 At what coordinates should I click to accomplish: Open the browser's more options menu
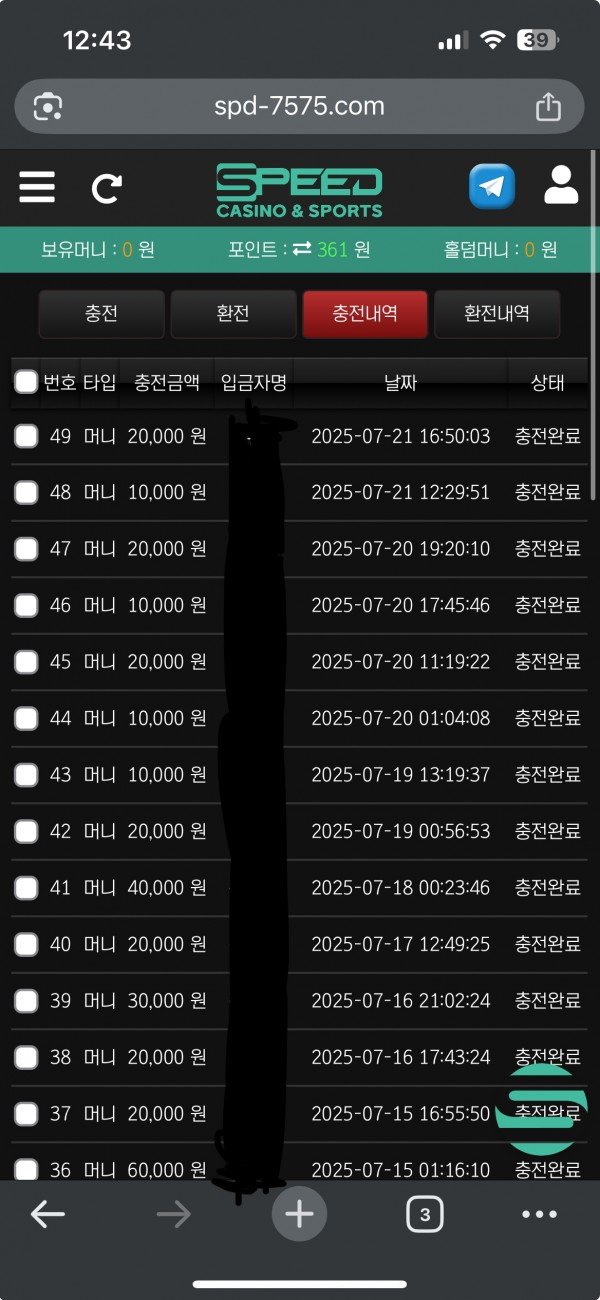click(x=539, y=1214)
